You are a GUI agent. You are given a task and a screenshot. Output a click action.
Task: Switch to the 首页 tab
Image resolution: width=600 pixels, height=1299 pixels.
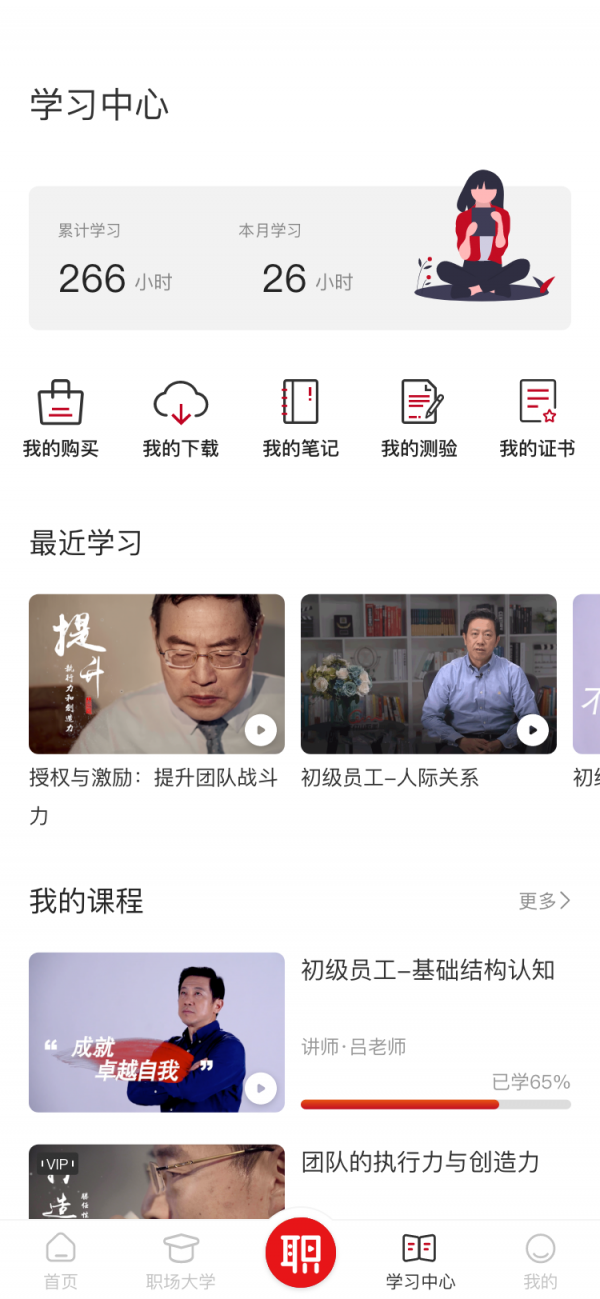(61, 1260)
